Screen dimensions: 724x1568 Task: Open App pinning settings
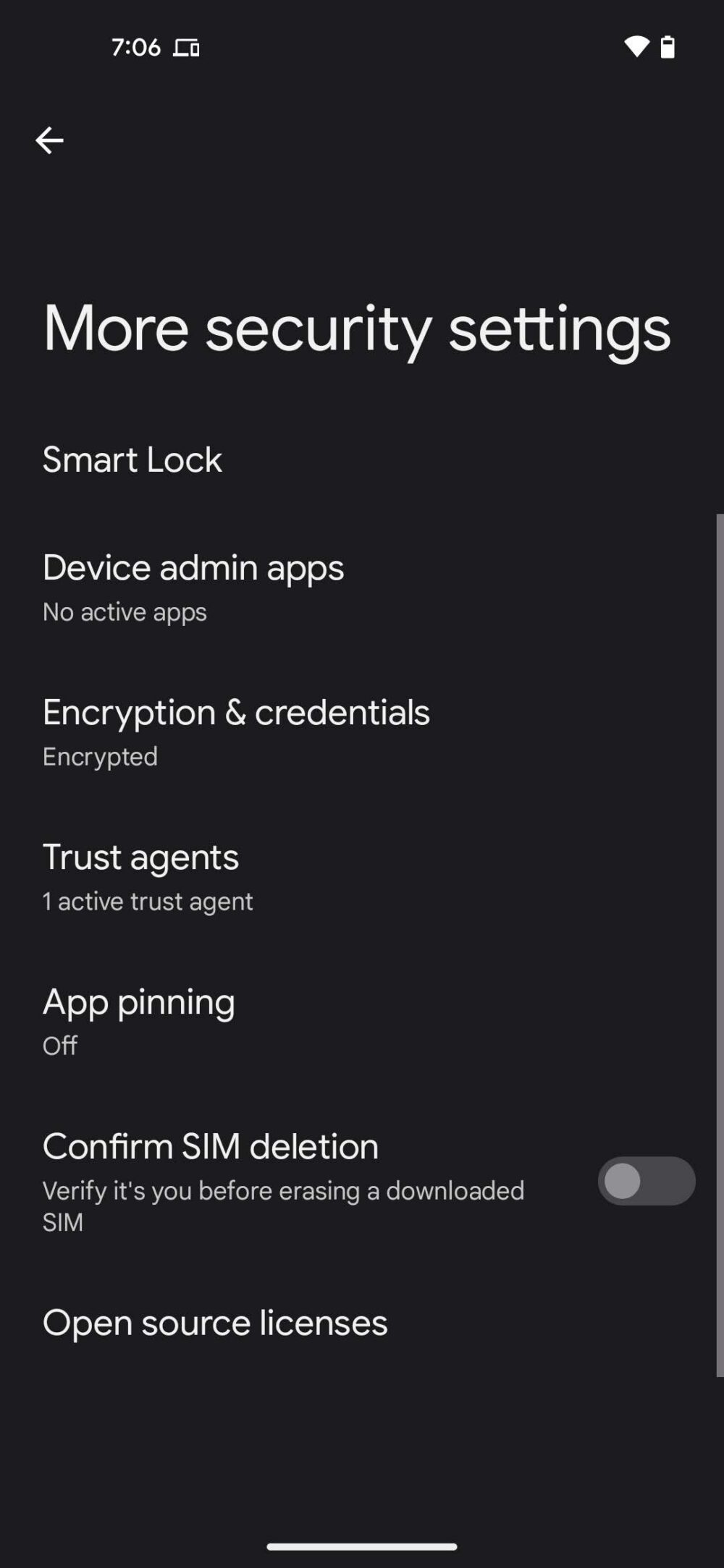tap(139, 1002)
